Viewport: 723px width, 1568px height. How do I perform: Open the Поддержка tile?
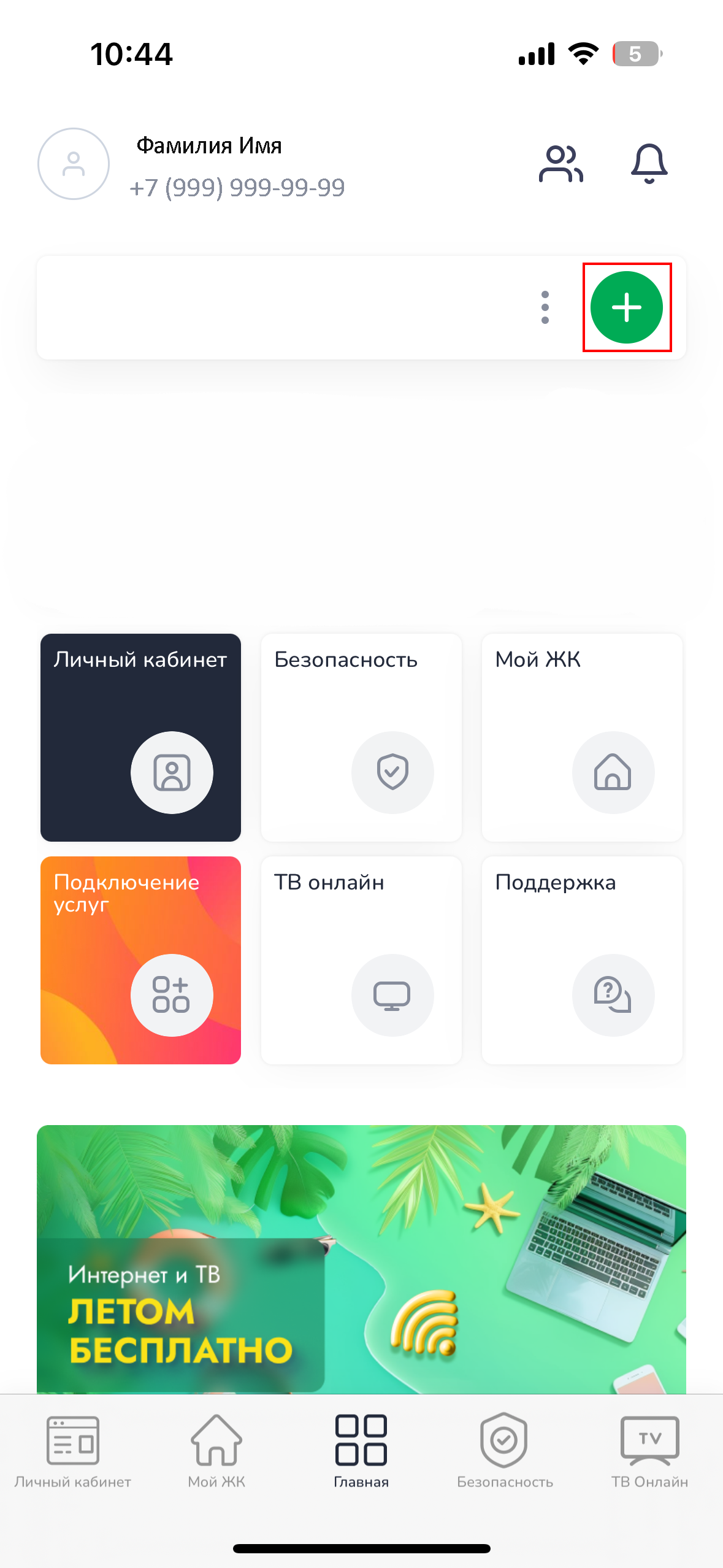pyautogui.click(x=582, y=960)
